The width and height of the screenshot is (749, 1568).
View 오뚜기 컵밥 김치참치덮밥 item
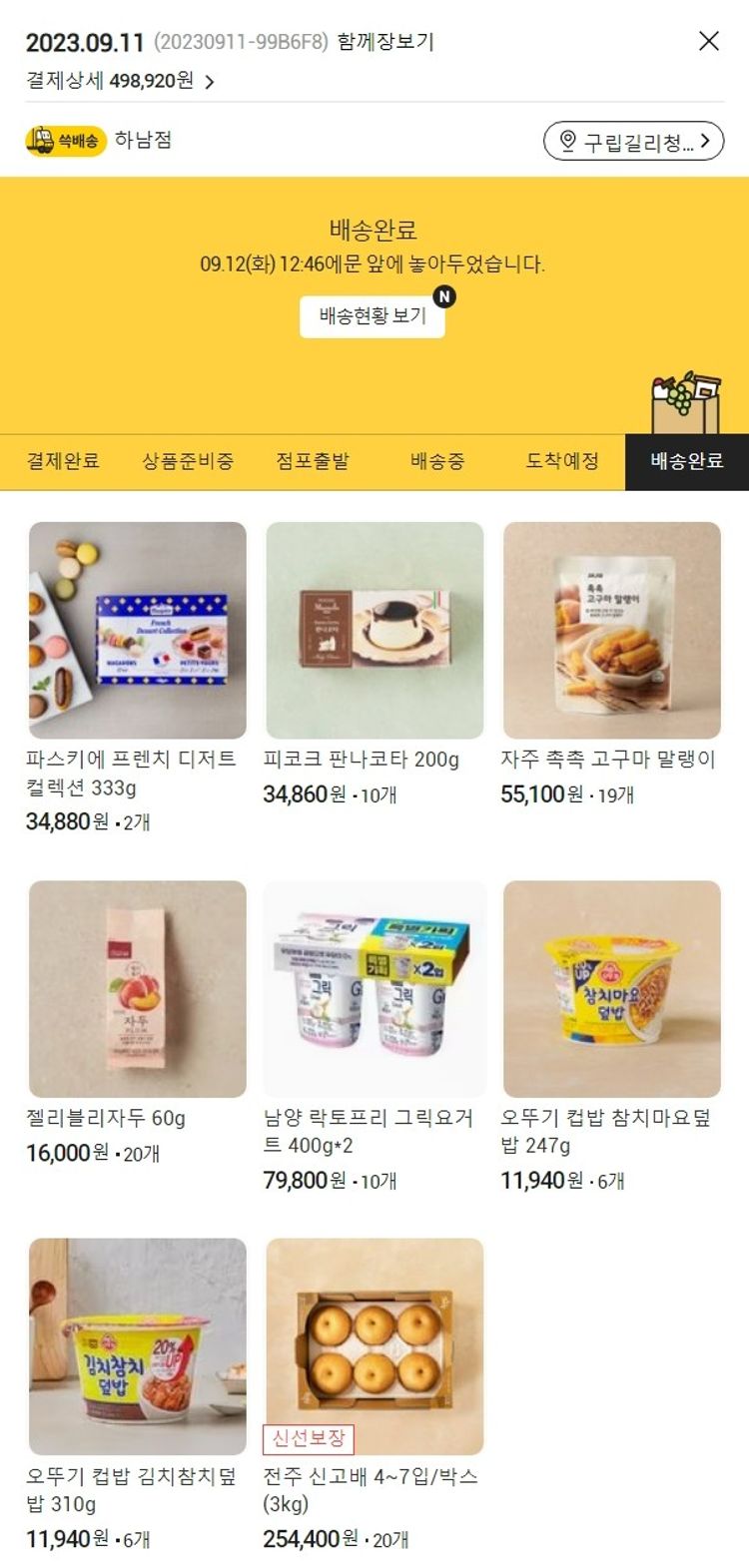(138, 1346)
